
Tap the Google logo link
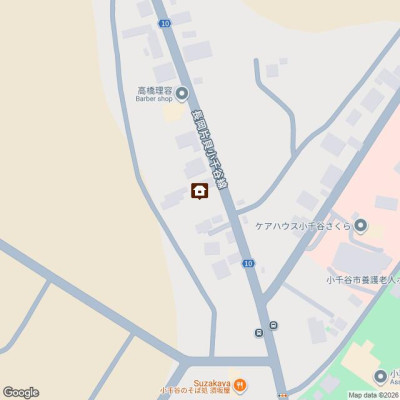(x=21, y=392)
